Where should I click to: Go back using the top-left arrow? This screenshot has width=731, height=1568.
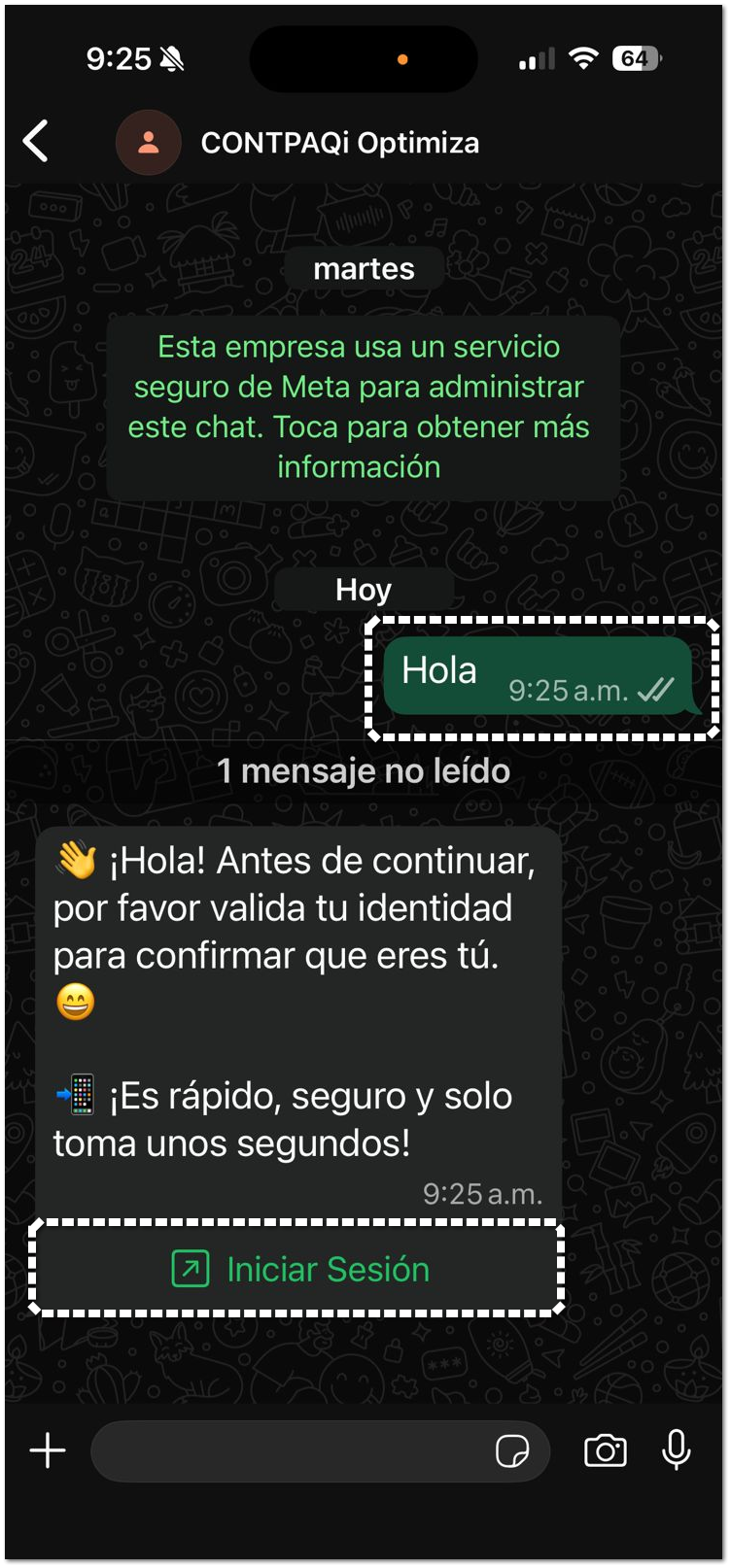tap(36, 142)
